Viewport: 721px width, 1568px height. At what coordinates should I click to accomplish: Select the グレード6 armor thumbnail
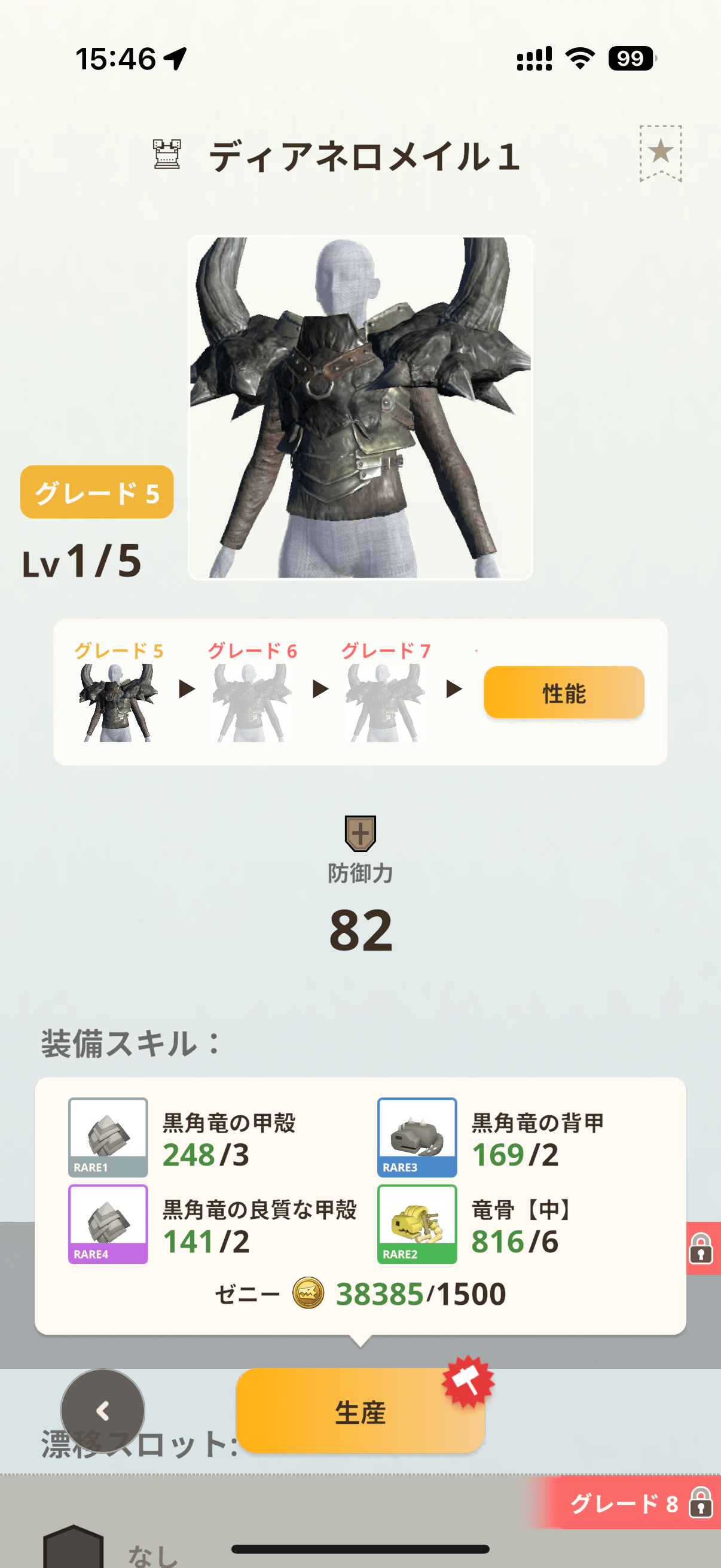click(252, 701)
